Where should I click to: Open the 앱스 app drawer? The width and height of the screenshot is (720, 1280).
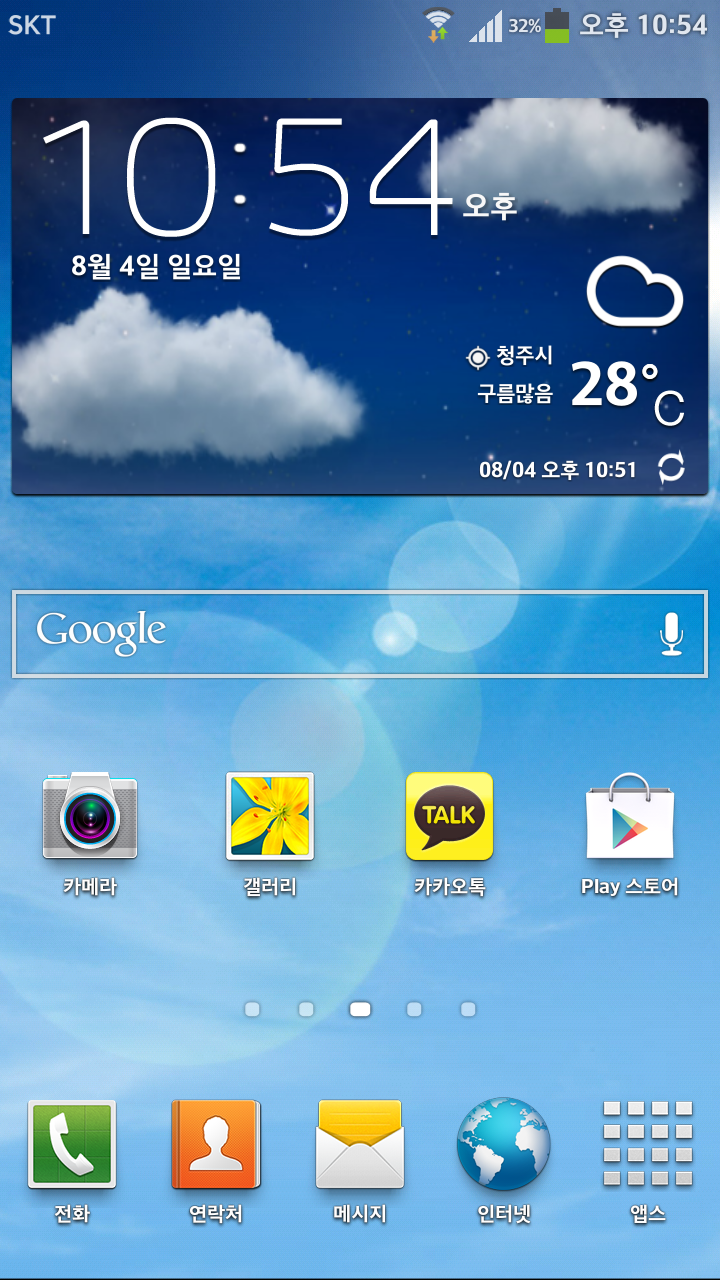(648, 1145)
